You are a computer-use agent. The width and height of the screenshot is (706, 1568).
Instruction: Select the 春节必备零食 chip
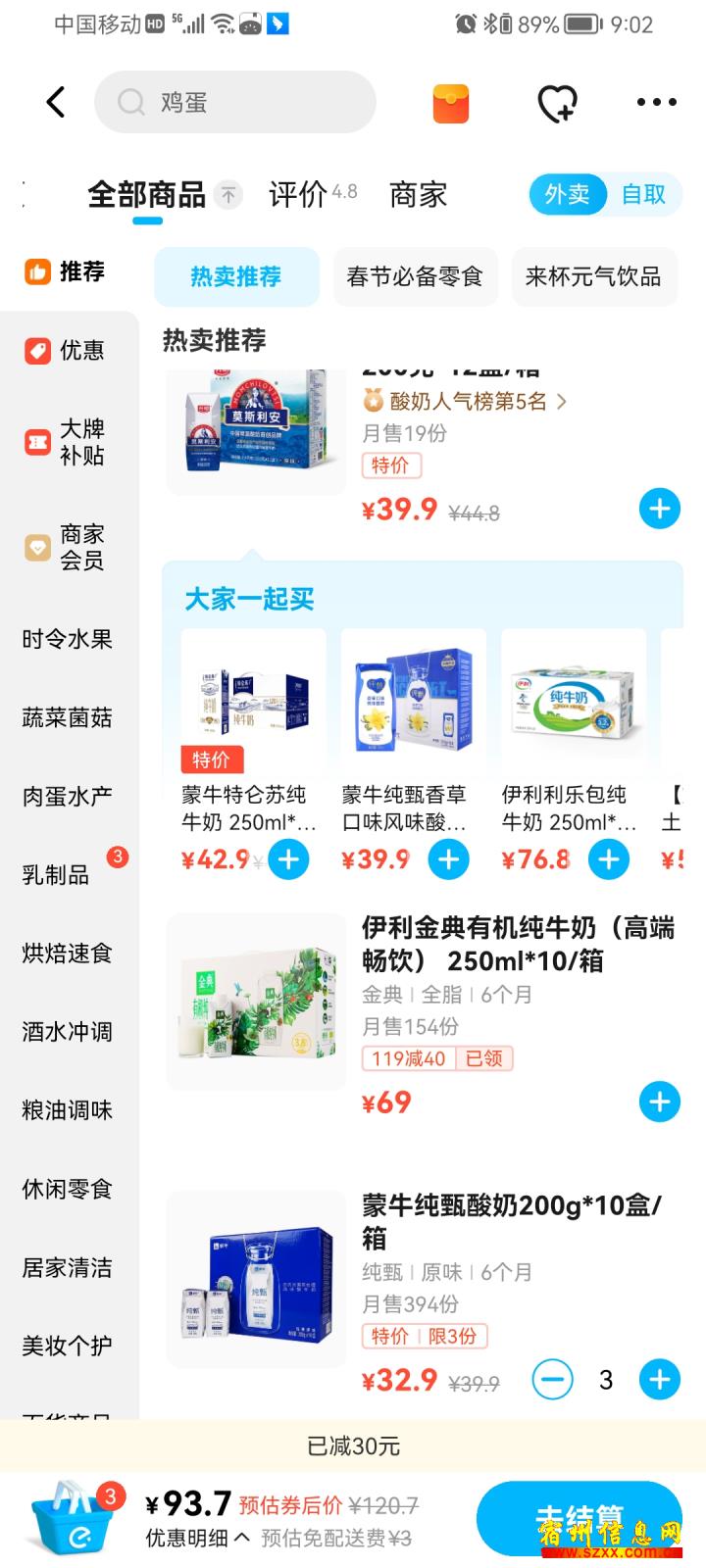click(415, 276)
